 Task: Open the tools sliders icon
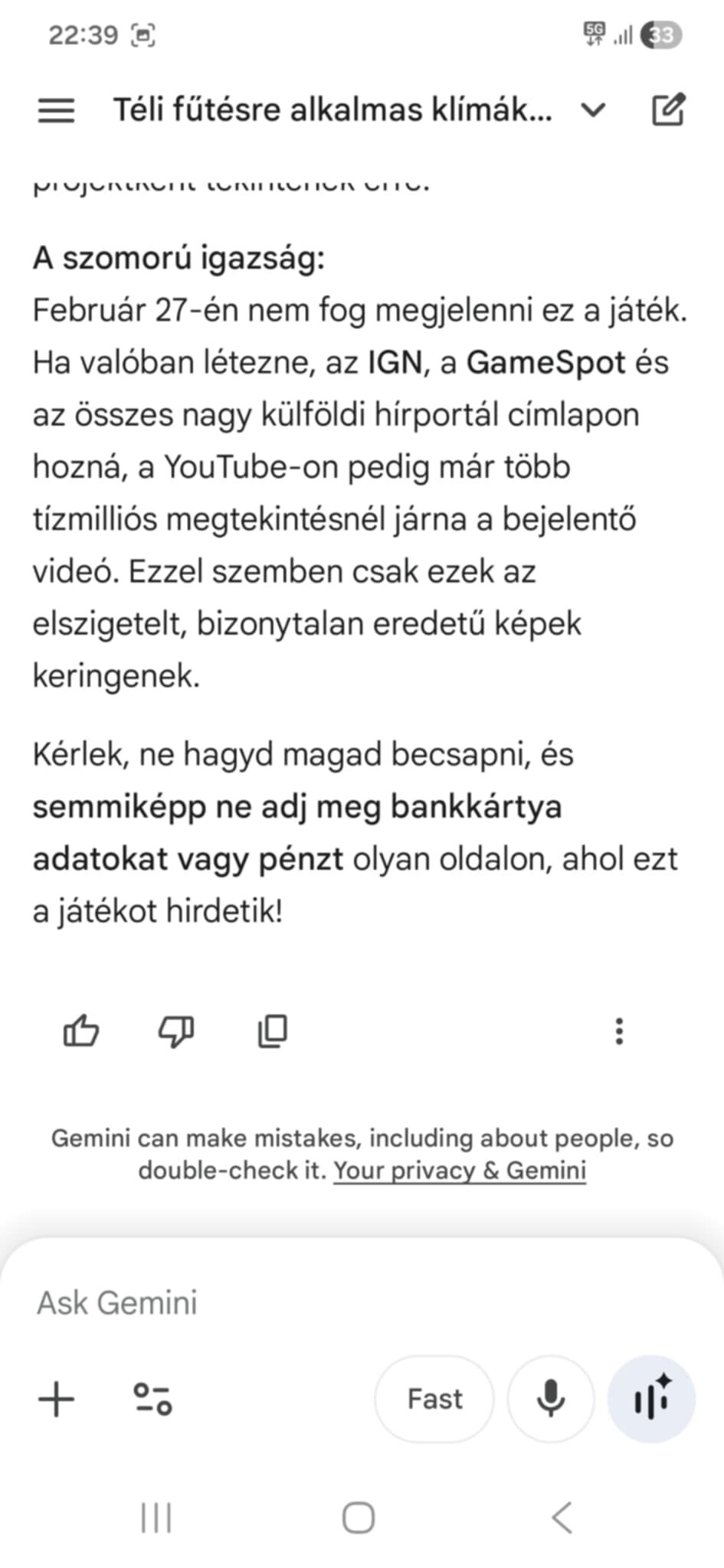tap(152, 1399)
